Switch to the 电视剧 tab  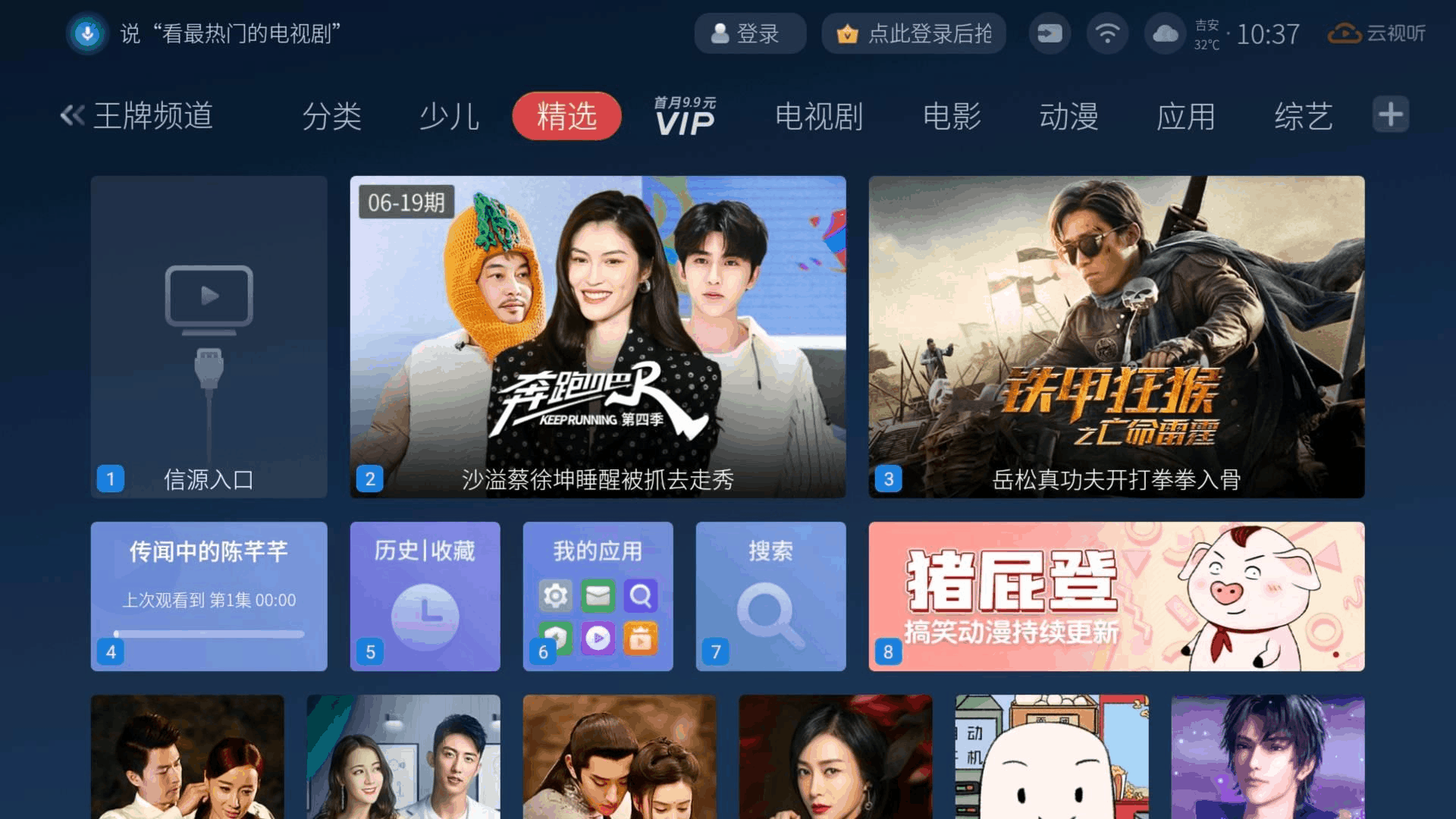point(819,116)
